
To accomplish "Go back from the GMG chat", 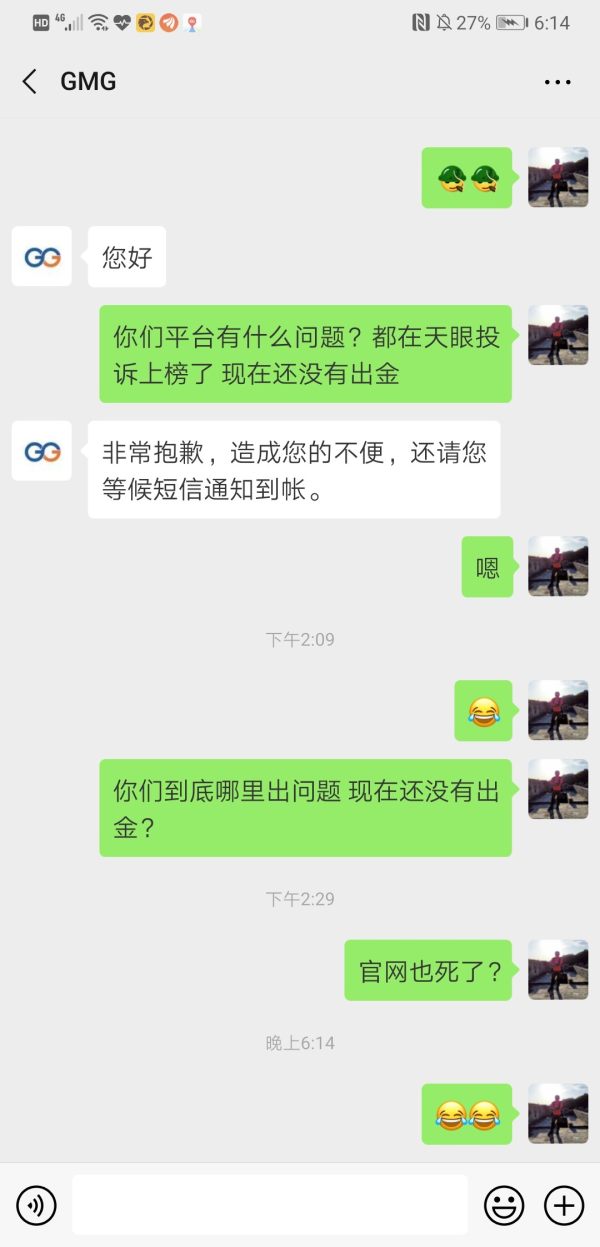I will point(30,82).
